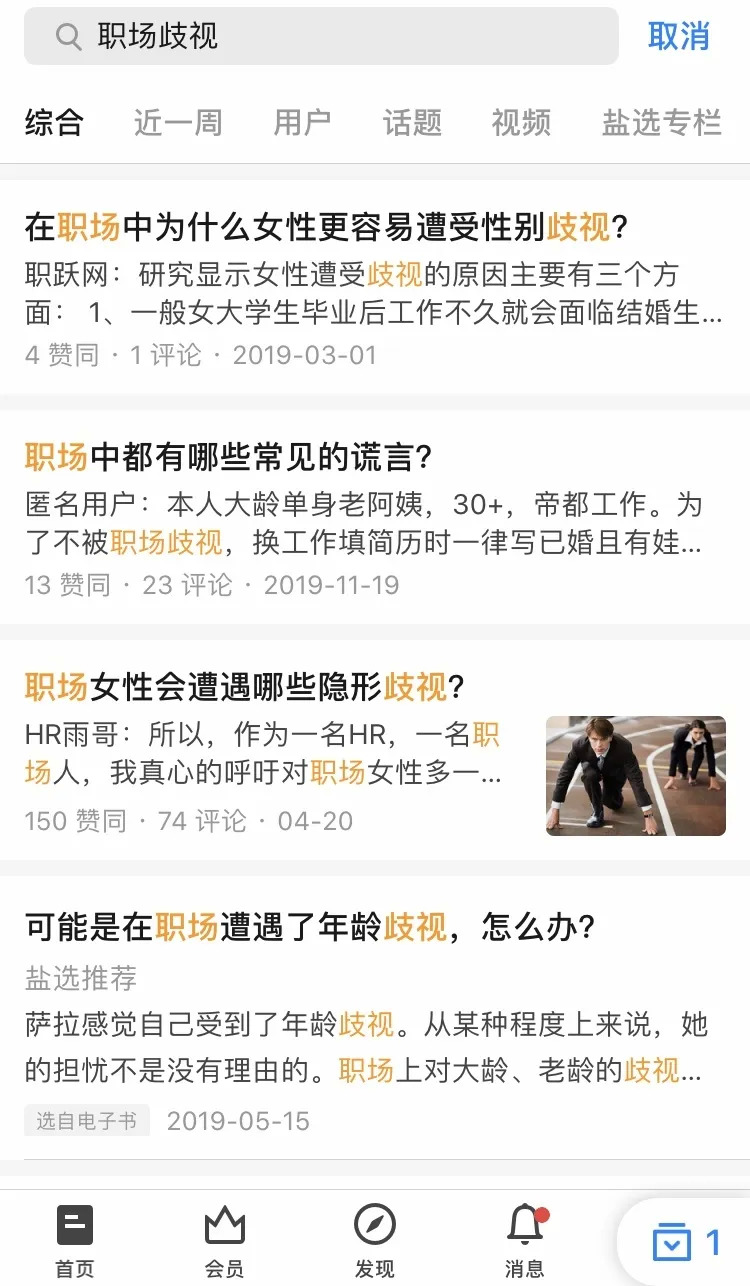Open the 年龄歧视怎么办 result
Screen dimensions: 750x1286
[x=310, y=927]
